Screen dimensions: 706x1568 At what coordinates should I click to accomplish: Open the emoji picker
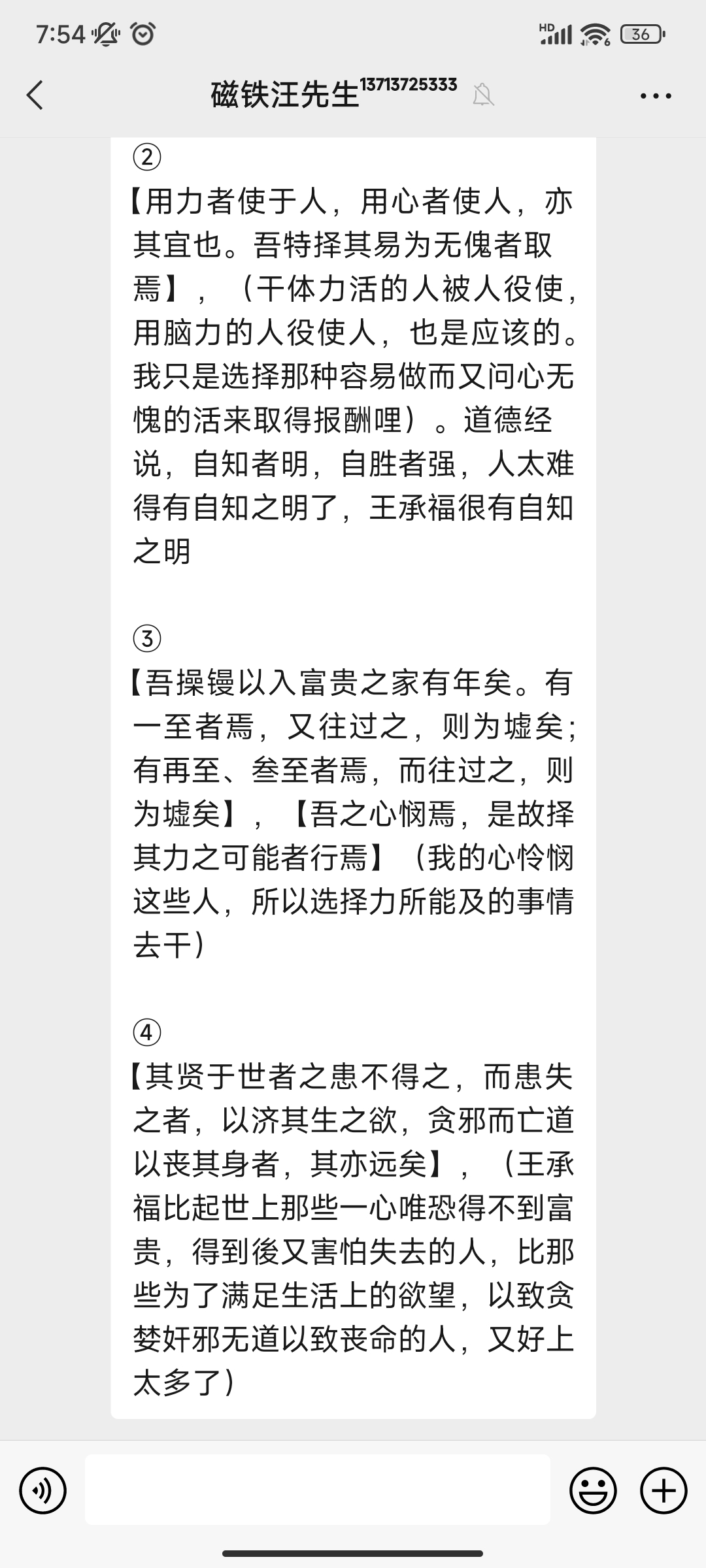pos(593,1490)
